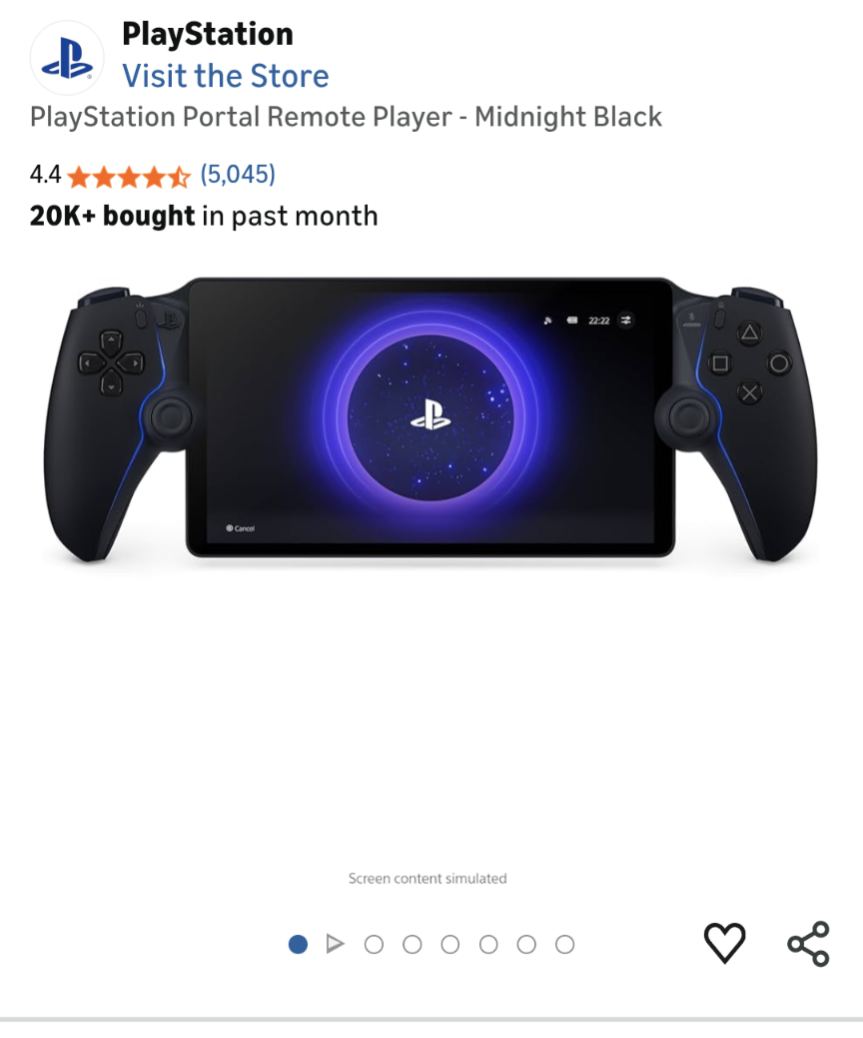Tap the 4.4 star rating
The height and width of the screenshot is (1038, 863).
(128, 176)
